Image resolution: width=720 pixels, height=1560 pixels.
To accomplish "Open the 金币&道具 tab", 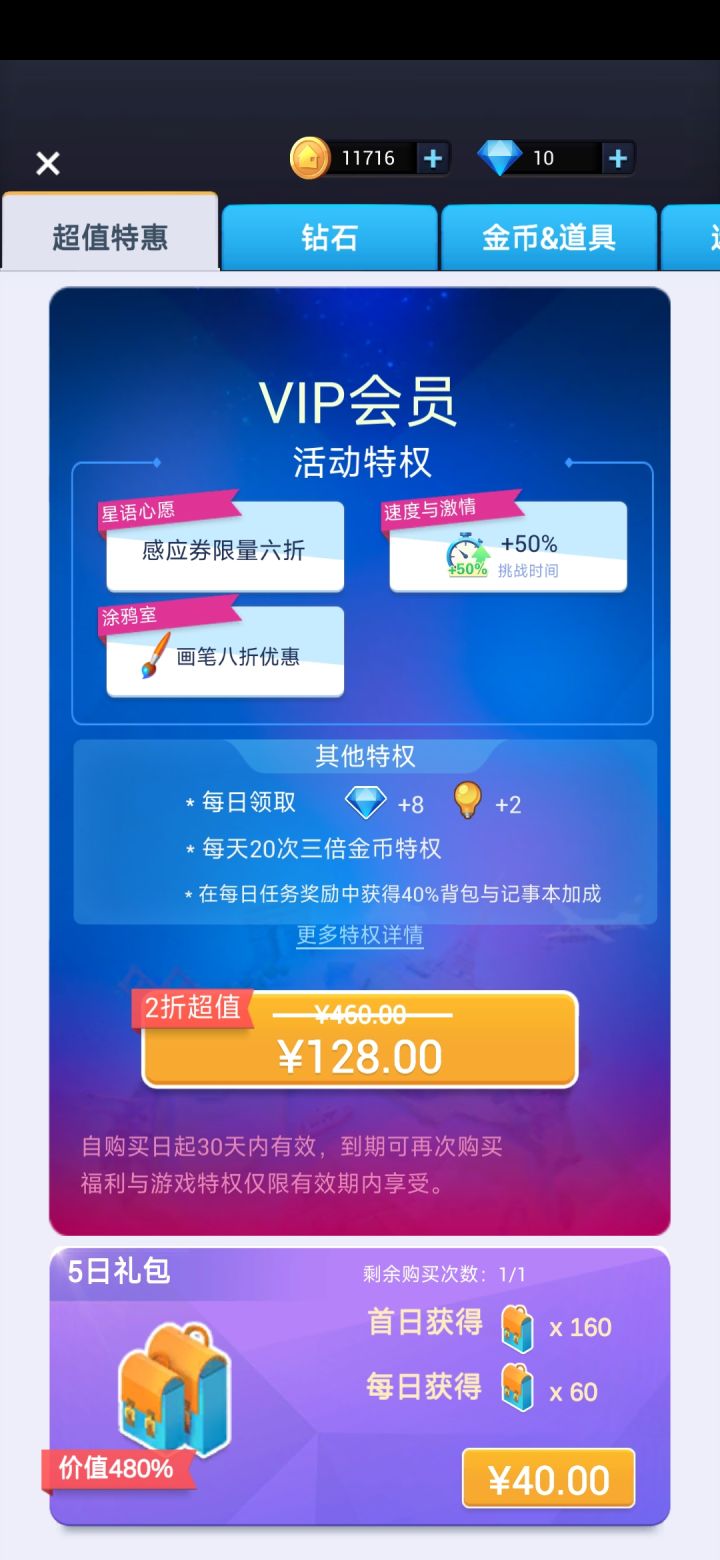I will pos(550,236).
